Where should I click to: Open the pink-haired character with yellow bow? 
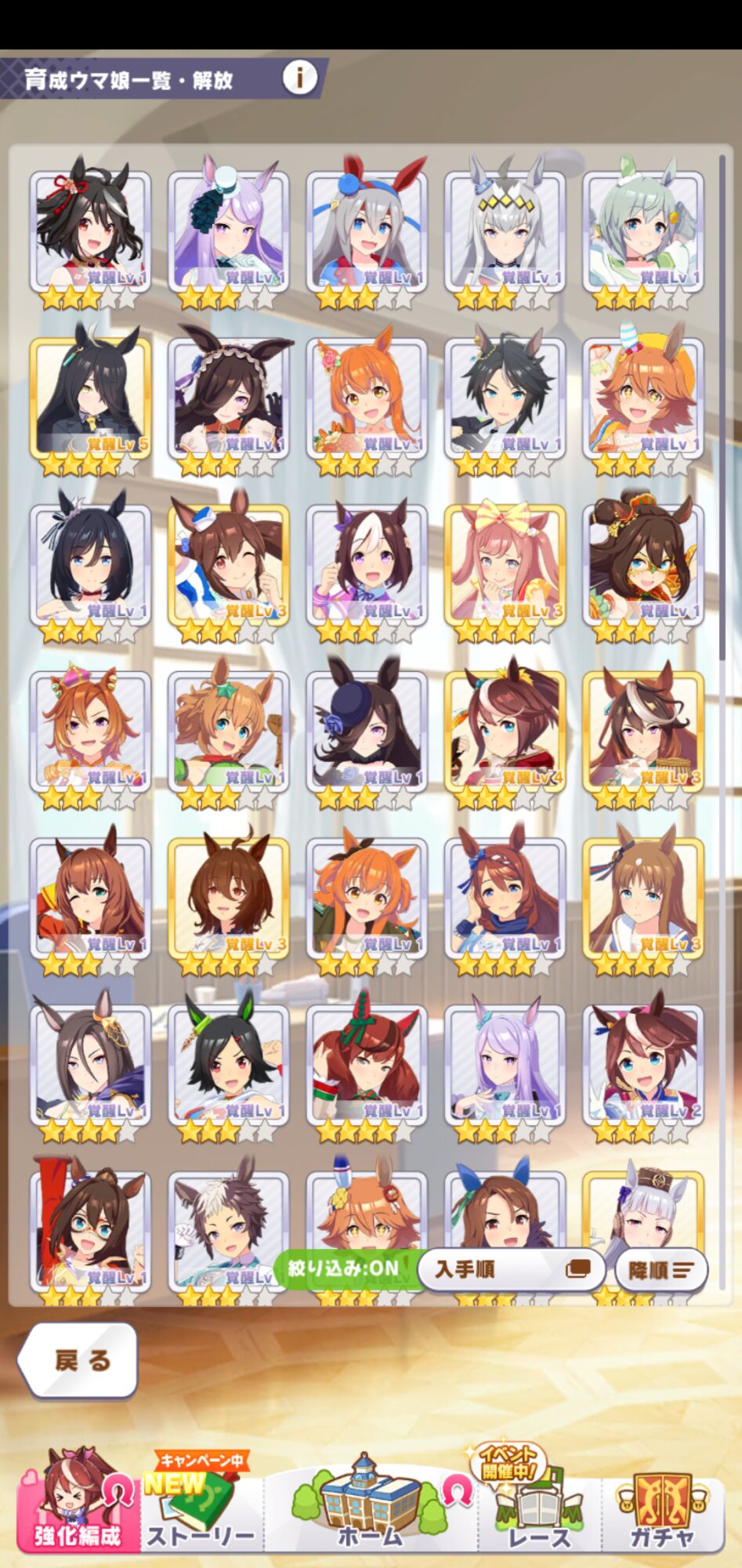pyautogui.click(x=505, y=564)
